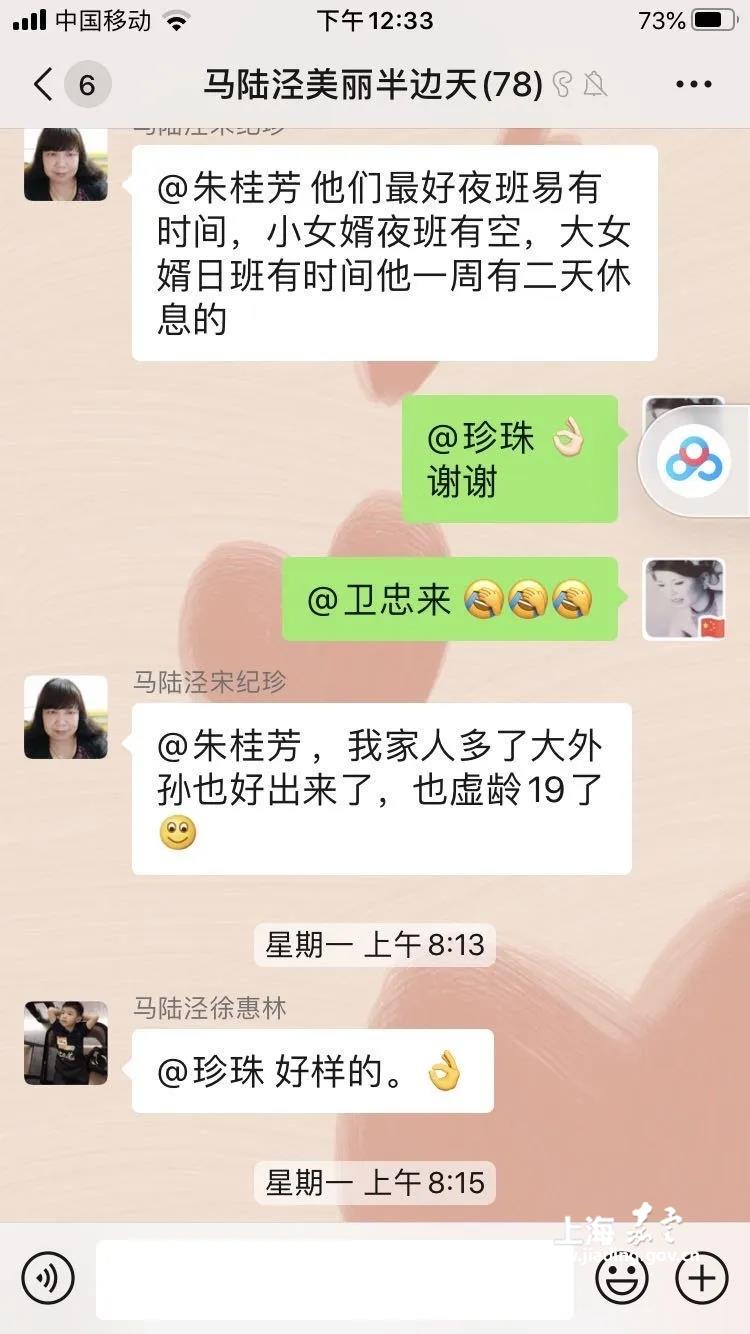Screen dimensions: 750x1334
Task: Open 马陆泾徐惠林's profile avatar
Action: pos(66,1043)
